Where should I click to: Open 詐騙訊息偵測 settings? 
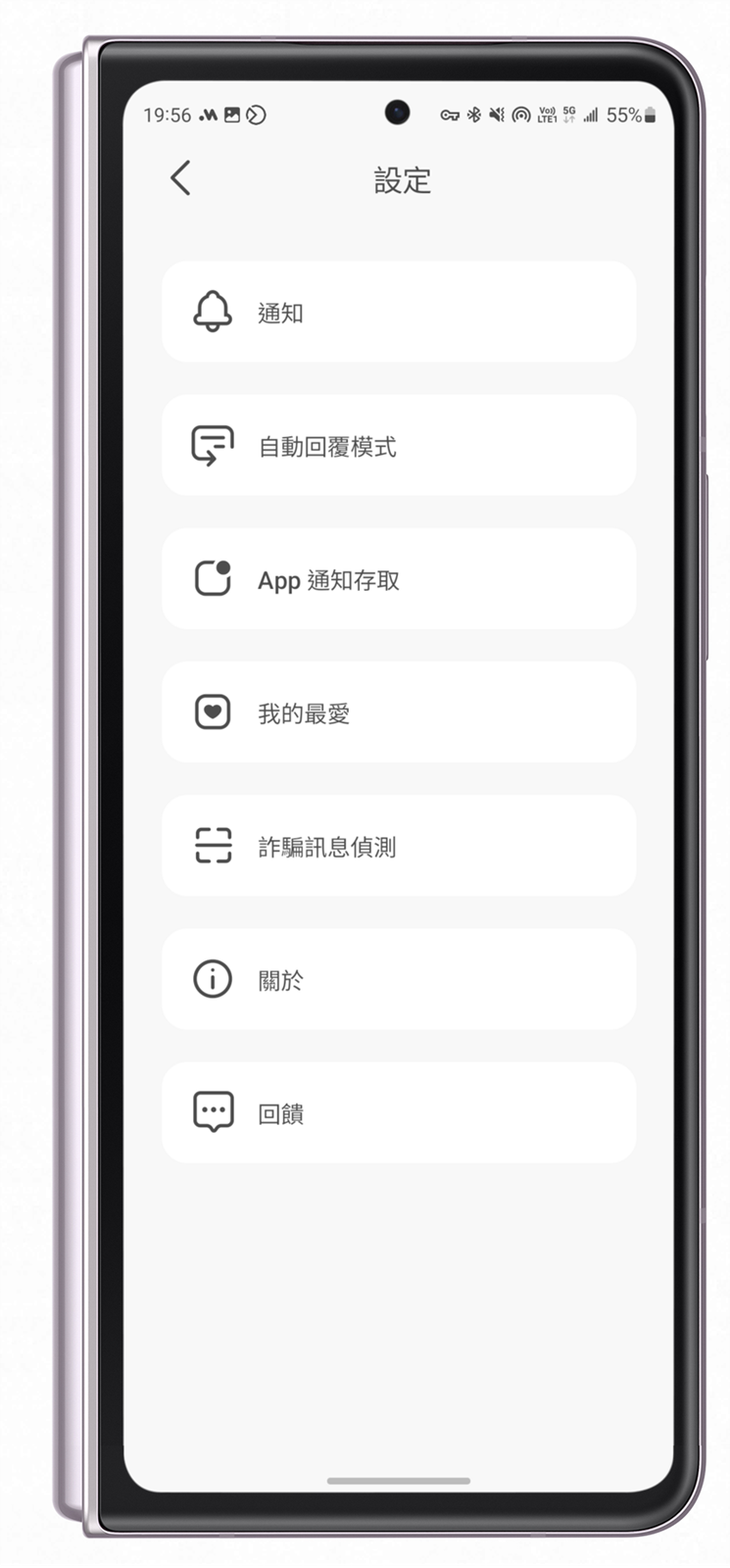[398, 846]
